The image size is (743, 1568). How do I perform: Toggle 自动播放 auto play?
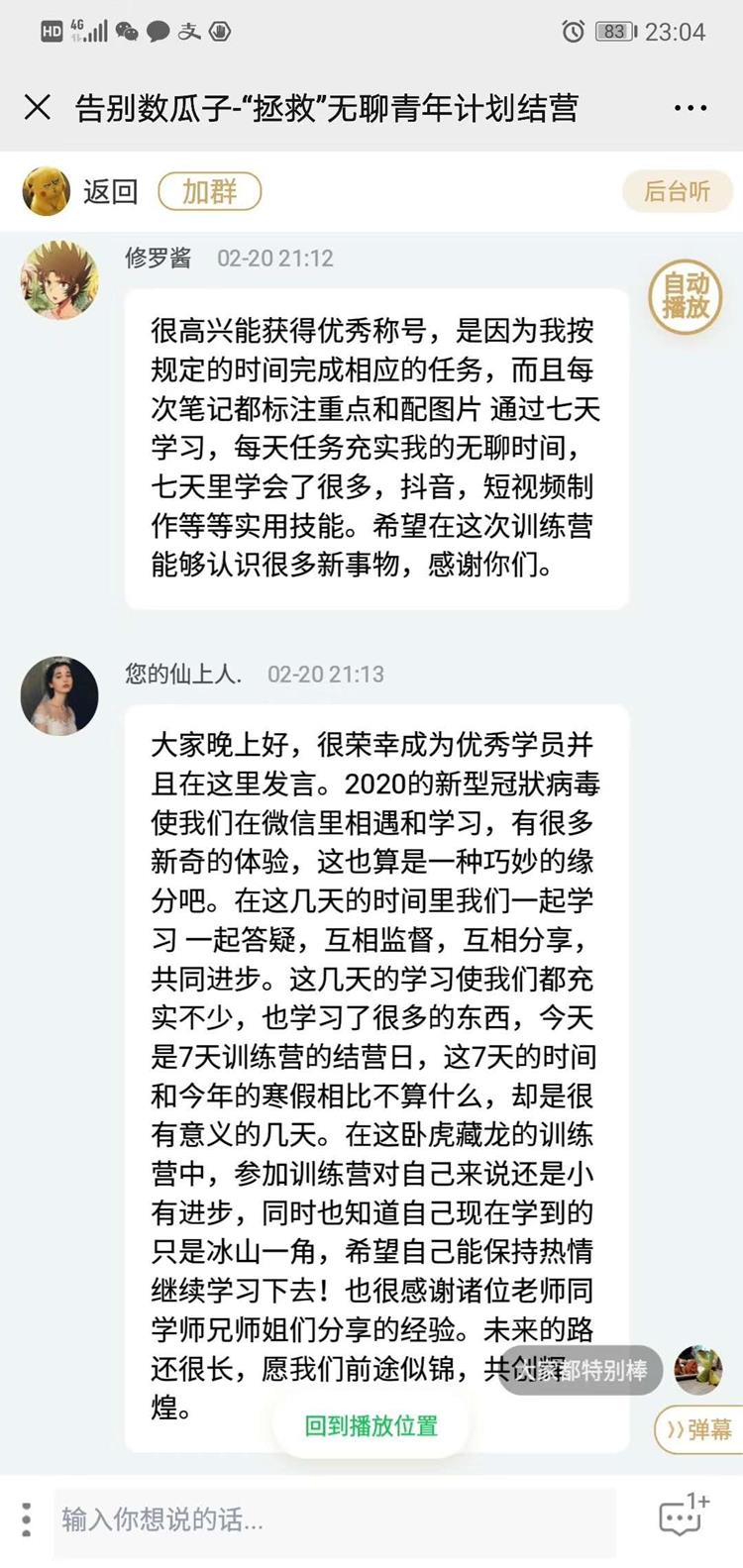(x=685, y=296)
